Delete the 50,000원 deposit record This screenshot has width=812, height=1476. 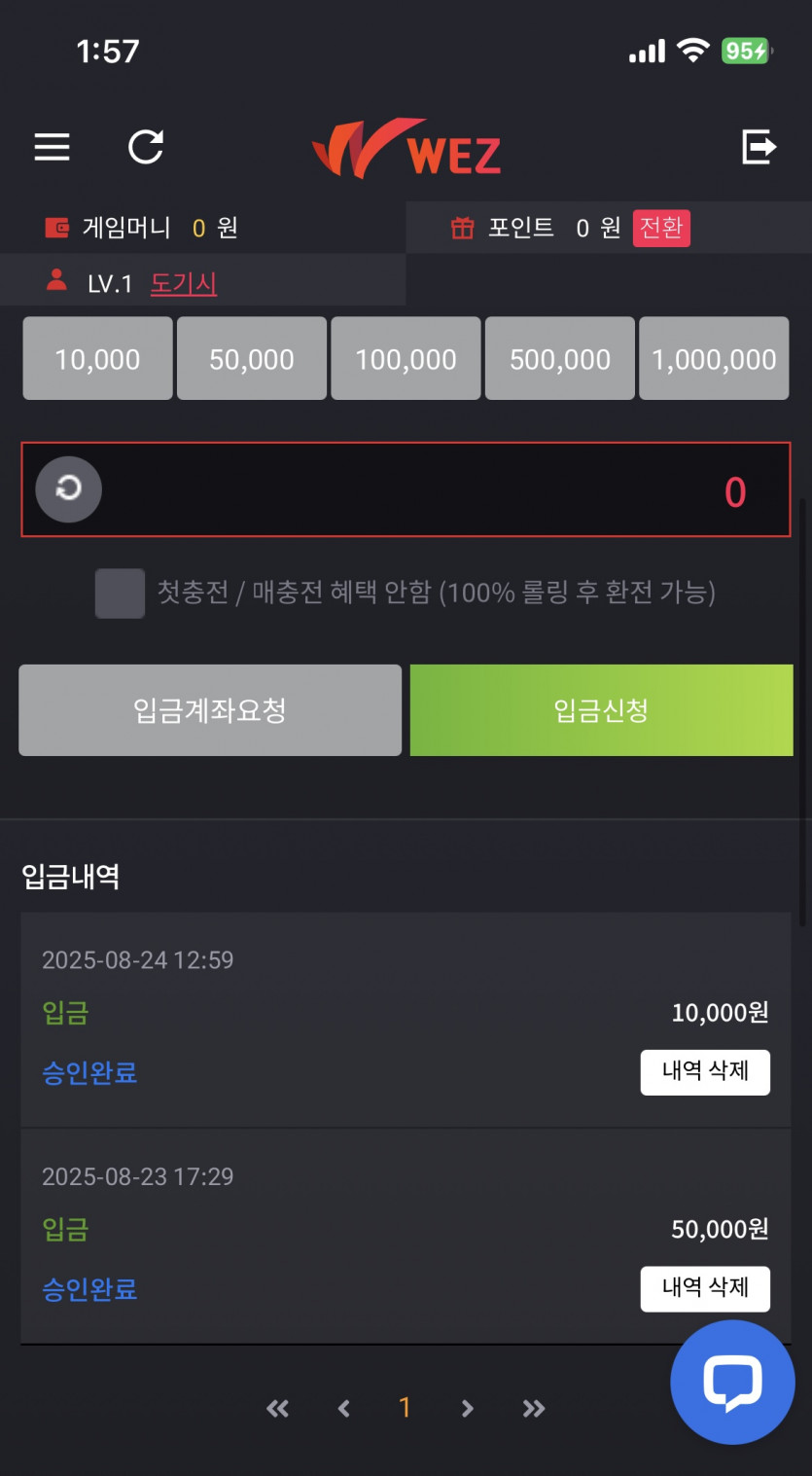(x=705, y=1289)
